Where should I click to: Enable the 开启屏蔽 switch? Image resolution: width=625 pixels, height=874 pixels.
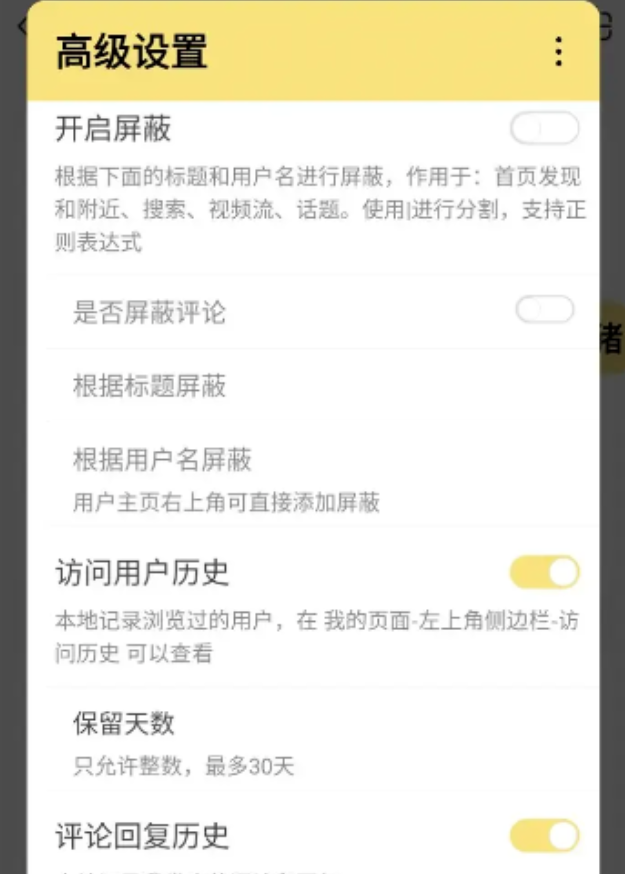pos(544,129)
